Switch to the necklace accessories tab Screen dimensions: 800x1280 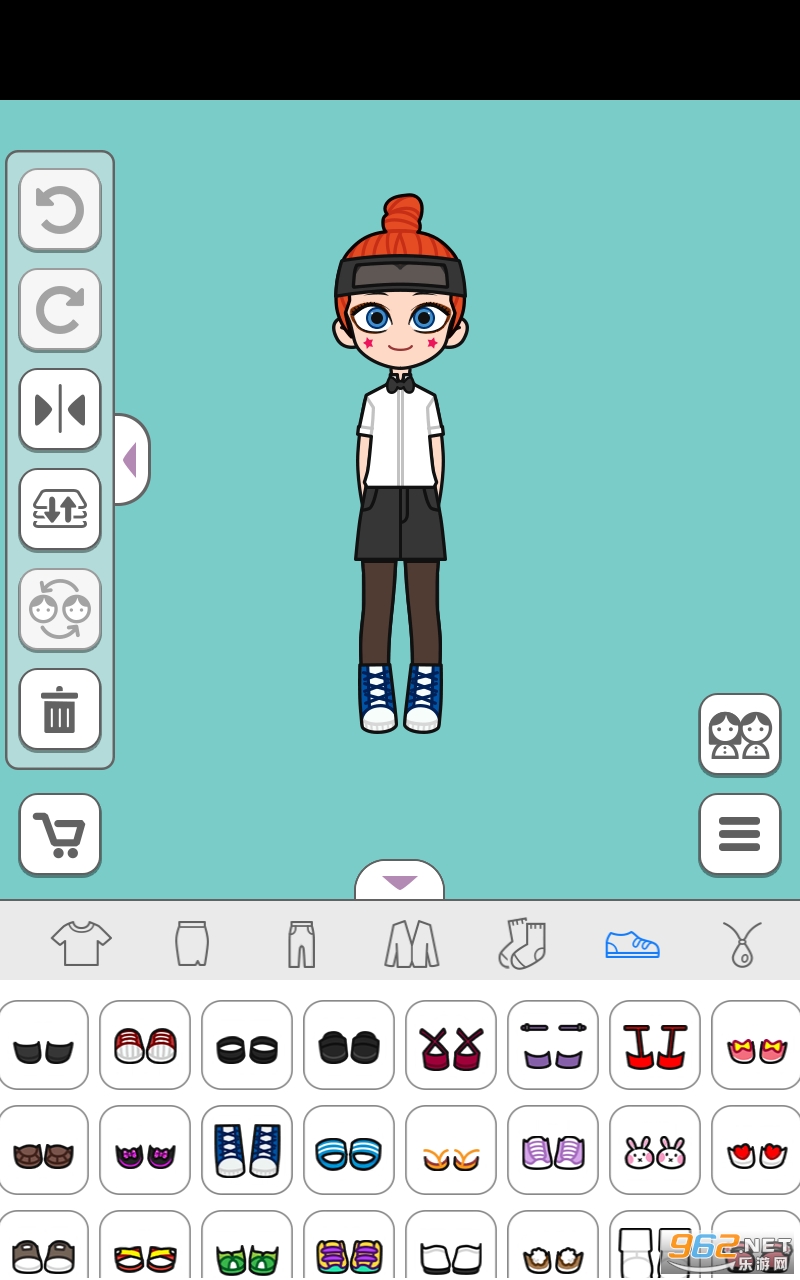(742, 943)
